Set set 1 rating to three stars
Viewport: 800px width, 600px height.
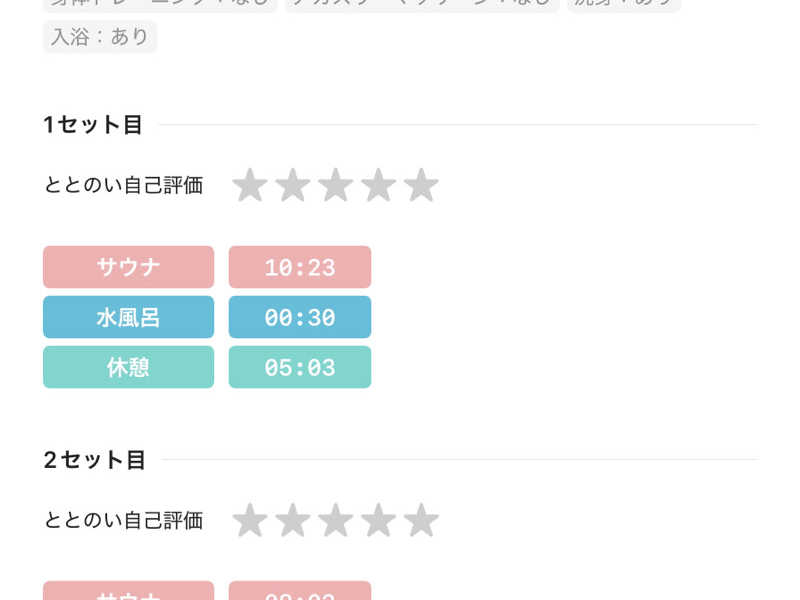(x=335, y=186)
